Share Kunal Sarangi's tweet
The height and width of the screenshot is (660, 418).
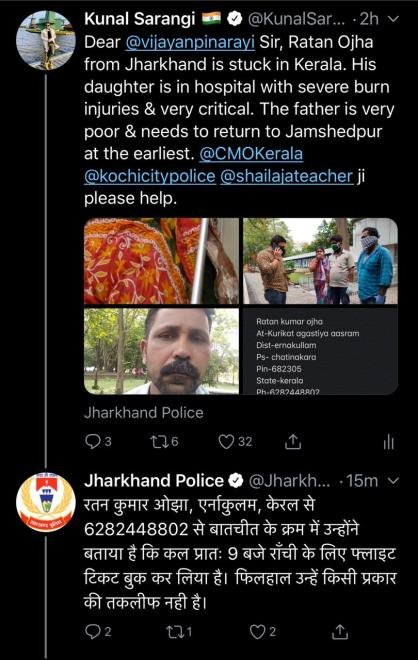click(x=293, y=442)
